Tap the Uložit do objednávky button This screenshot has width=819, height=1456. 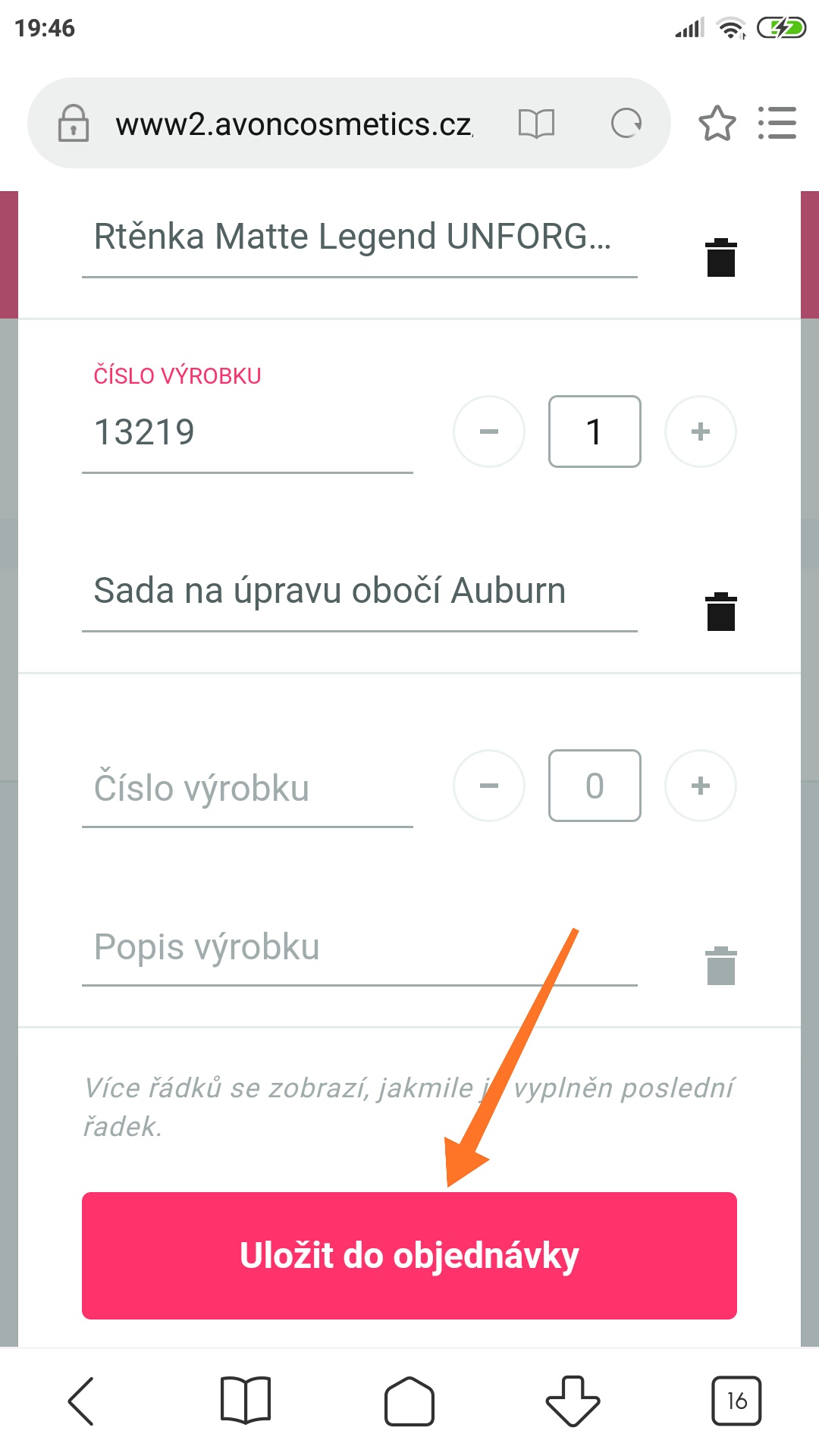click(409, 1255)
